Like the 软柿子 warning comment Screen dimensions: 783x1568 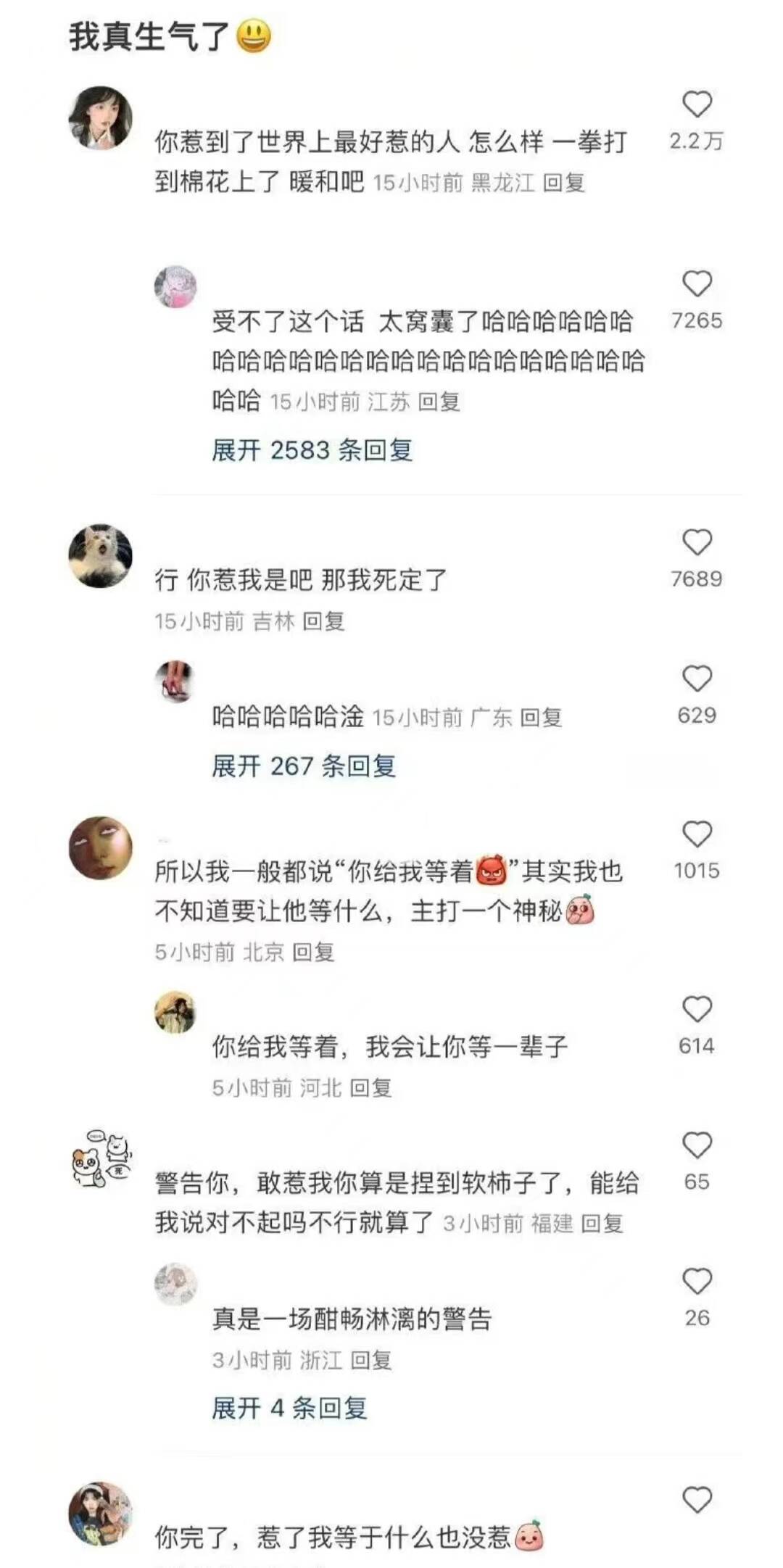697,1145
